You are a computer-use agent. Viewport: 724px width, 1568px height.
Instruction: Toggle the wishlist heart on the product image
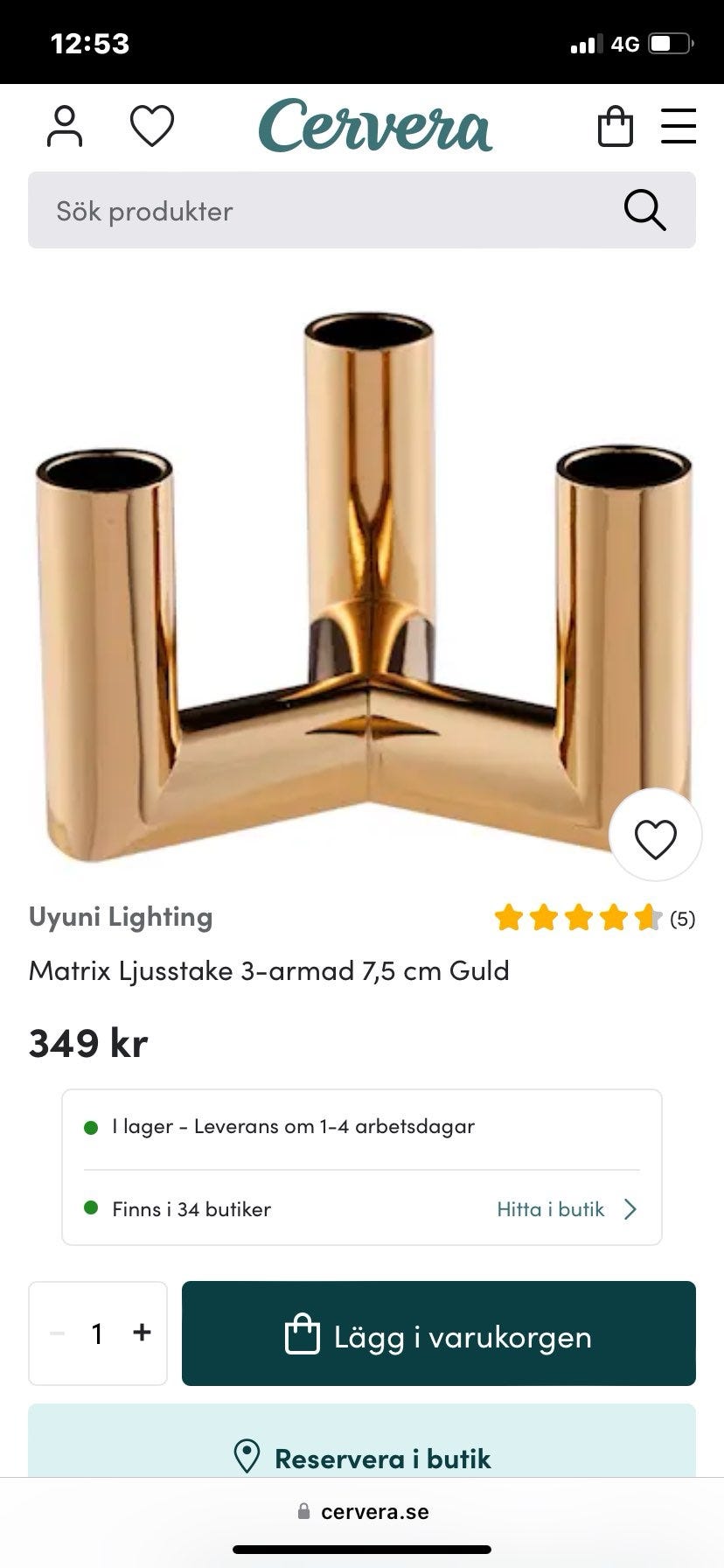(x=655, y=836)
